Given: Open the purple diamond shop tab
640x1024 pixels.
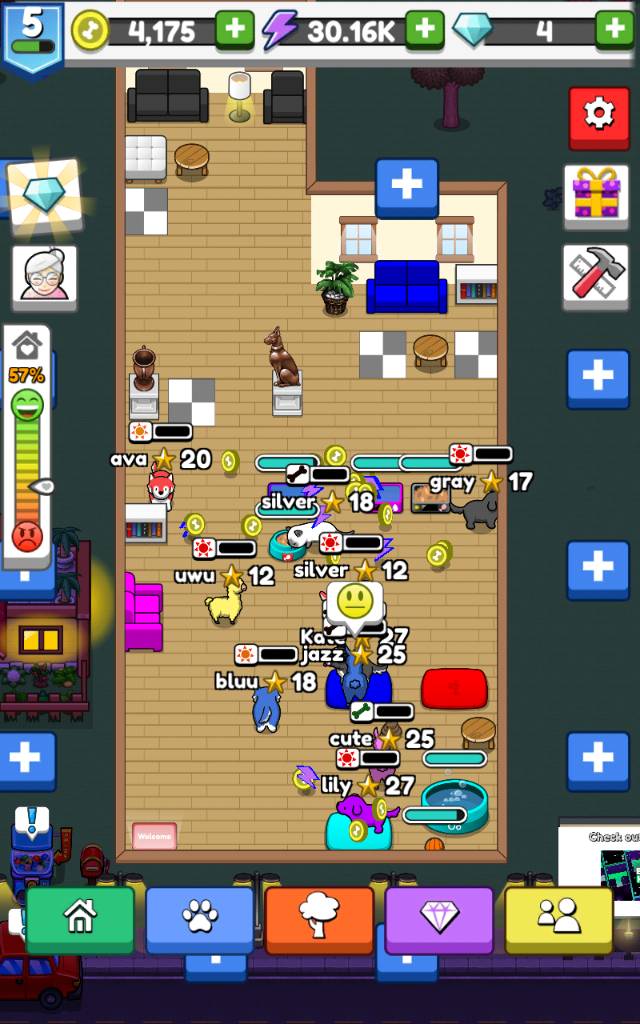Looking at the screenshot, I should point(439,919).
